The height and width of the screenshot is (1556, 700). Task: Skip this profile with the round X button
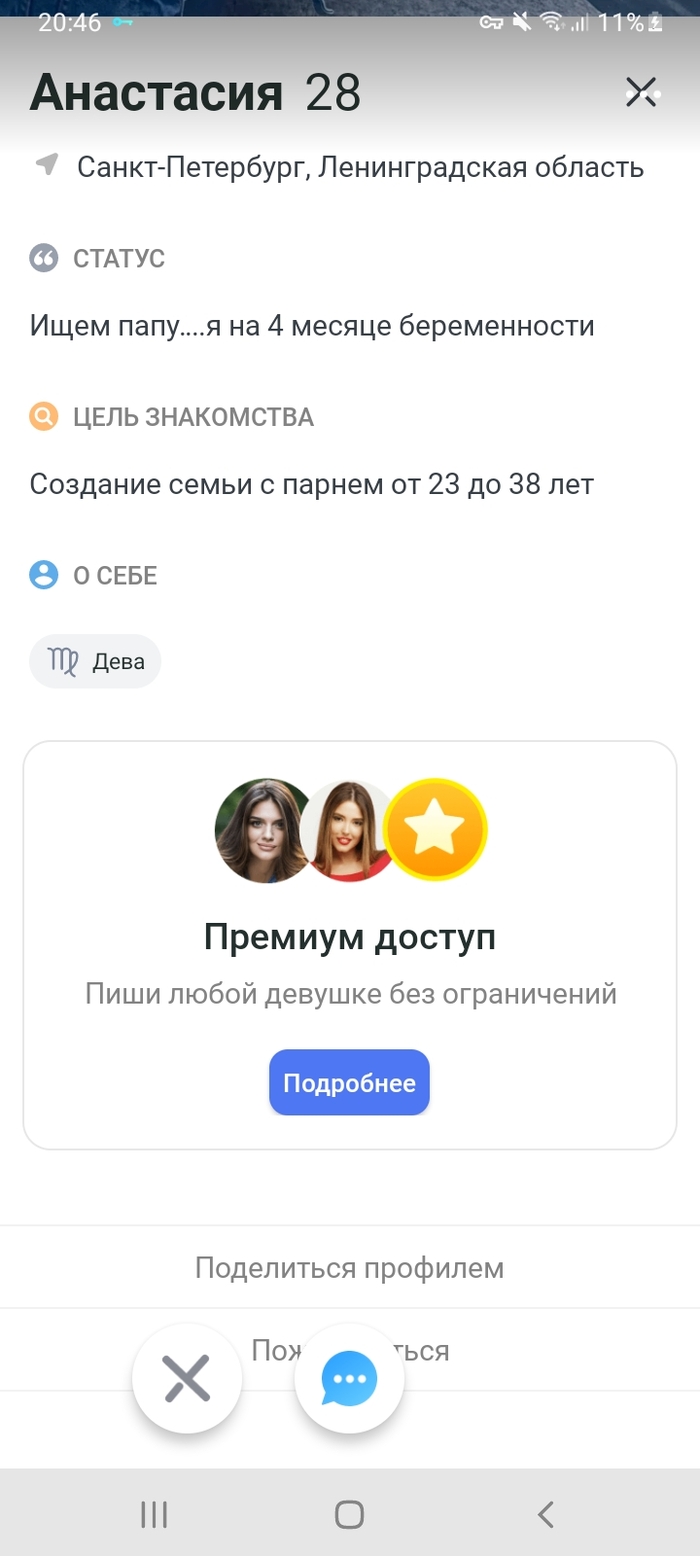point(187,1380)
